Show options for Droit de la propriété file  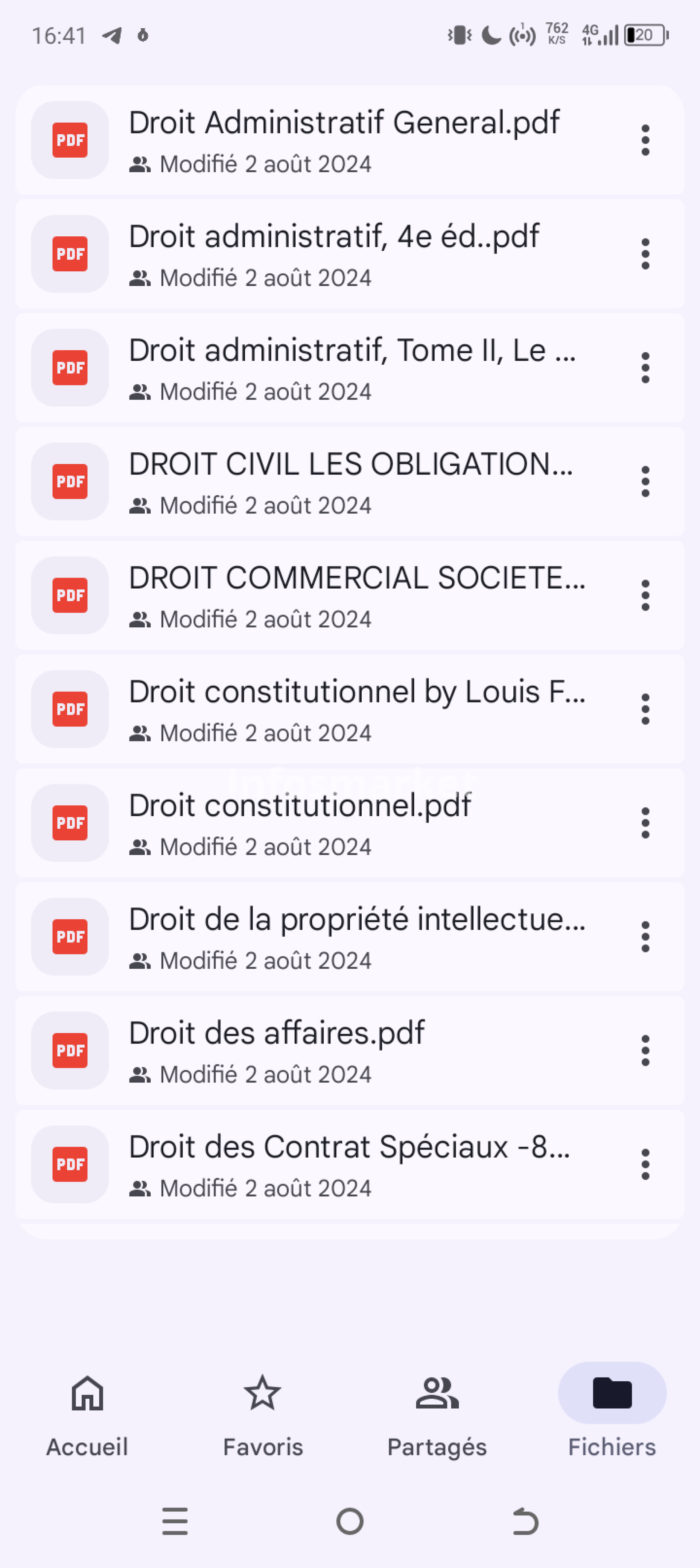tap(645, 937)
